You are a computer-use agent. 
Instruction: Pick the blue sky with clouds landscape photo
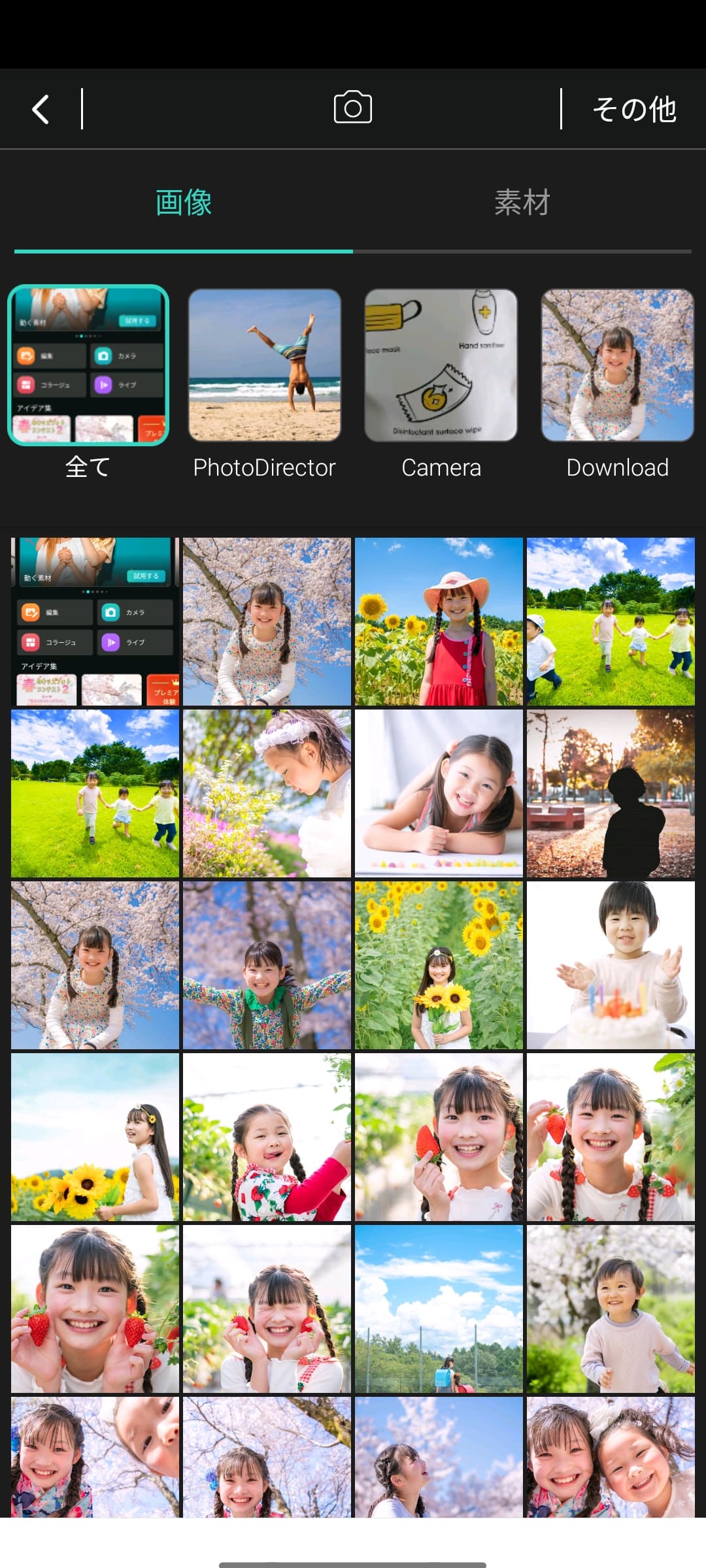[439, 1309]
